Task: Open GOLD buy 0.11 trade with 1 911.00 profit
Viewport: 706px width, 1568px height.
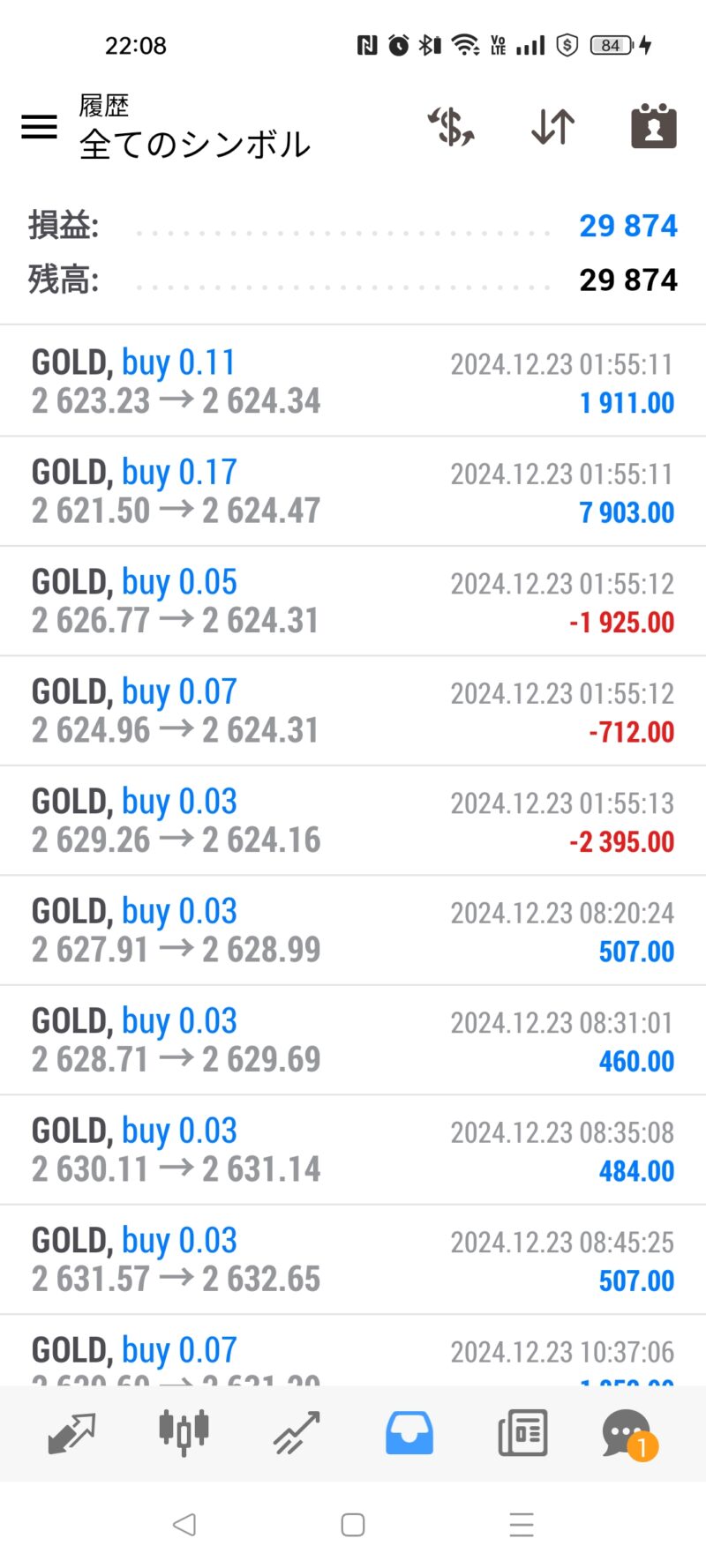Action: pyautogui.click(x=353, y=381)
